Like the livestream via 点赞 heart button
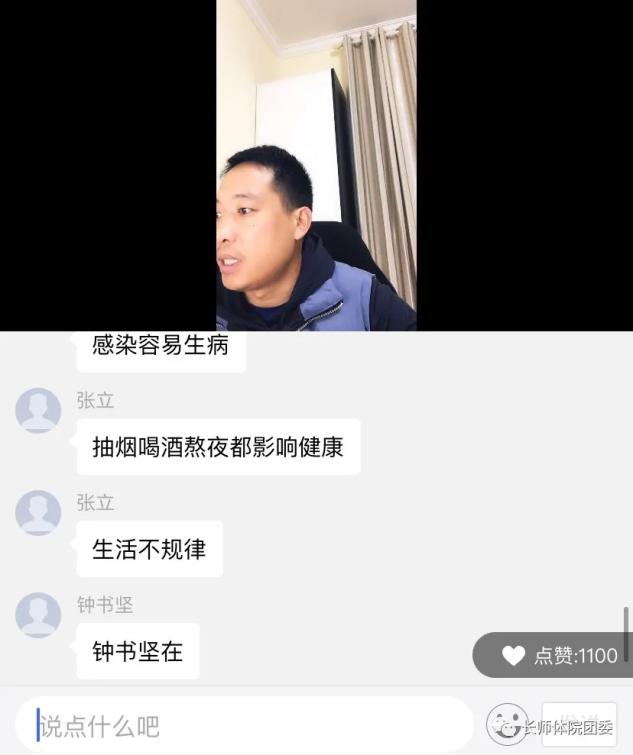 coord(514,656)
